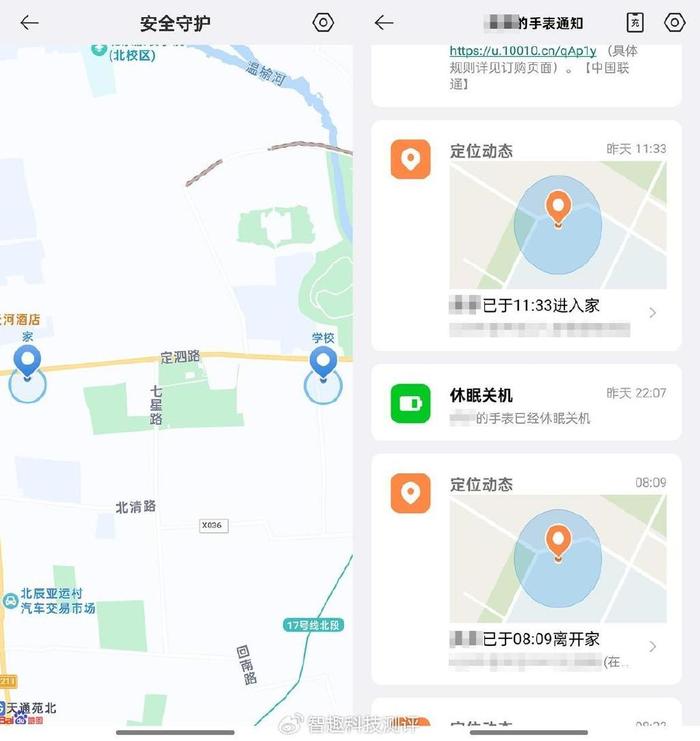Screen dimensions: 700x741
Task: Go back from the 手表通知 screen
Action: [384, 22]
